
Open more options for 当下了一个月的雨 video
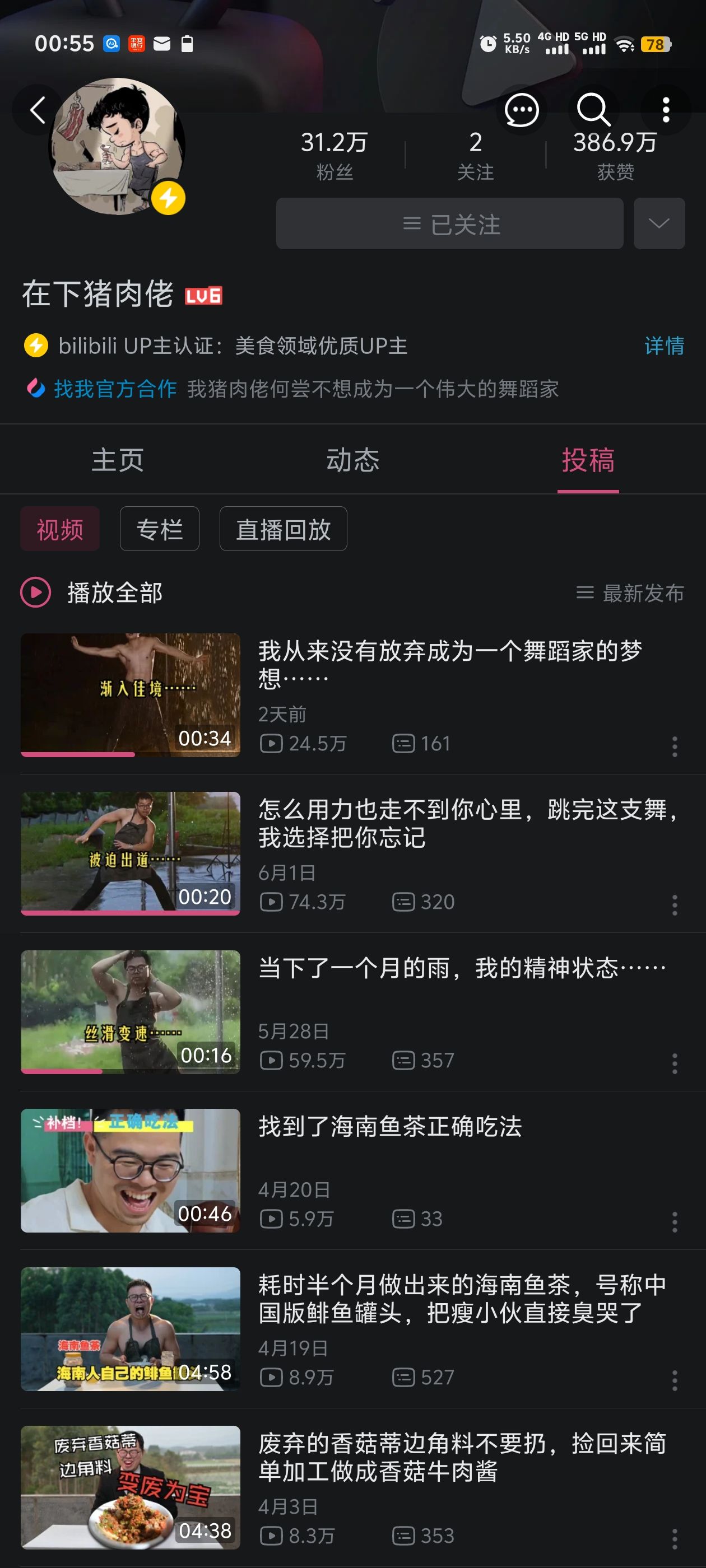(x=674, y=1063)
